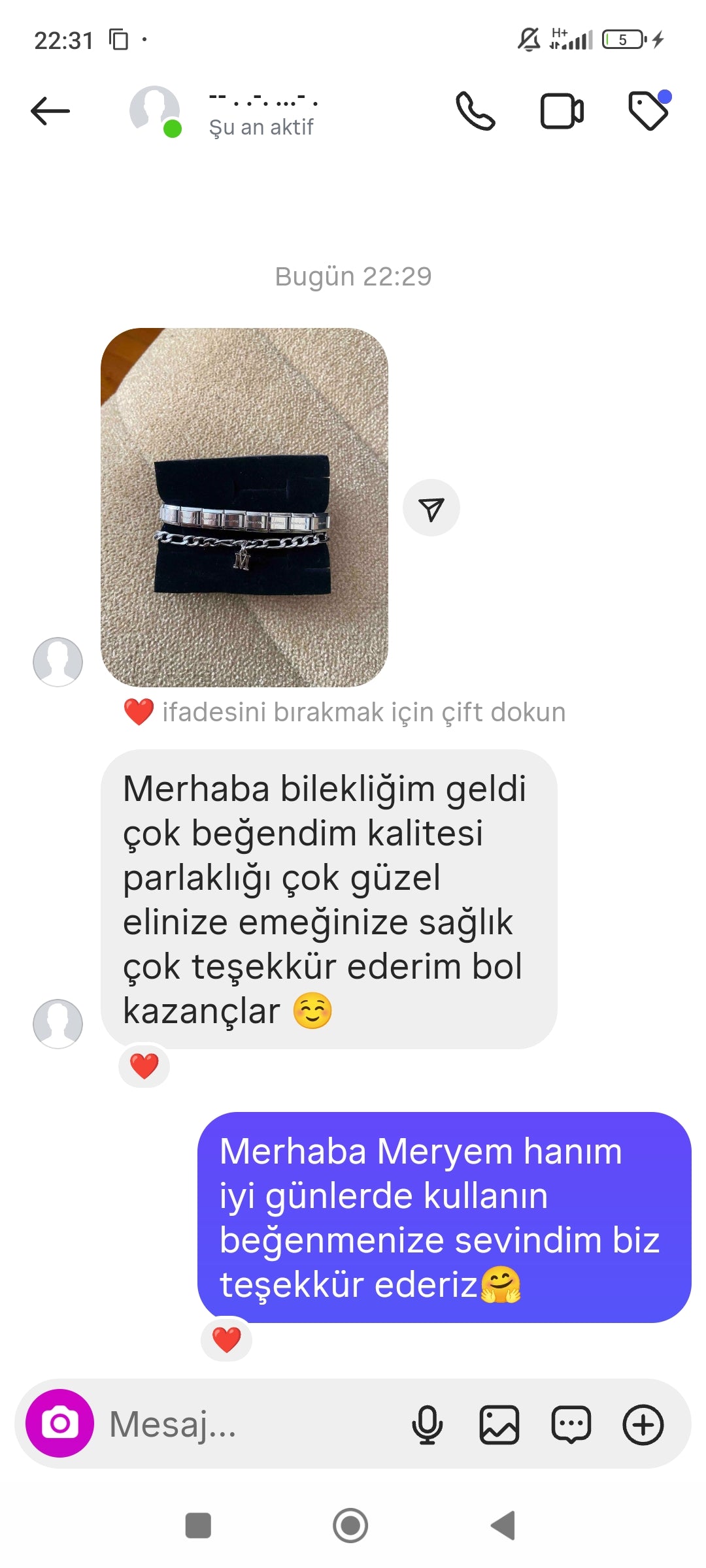Start a voice call
The width and height of the screenshot is (706, 1568).
click(x=475, y=111)
